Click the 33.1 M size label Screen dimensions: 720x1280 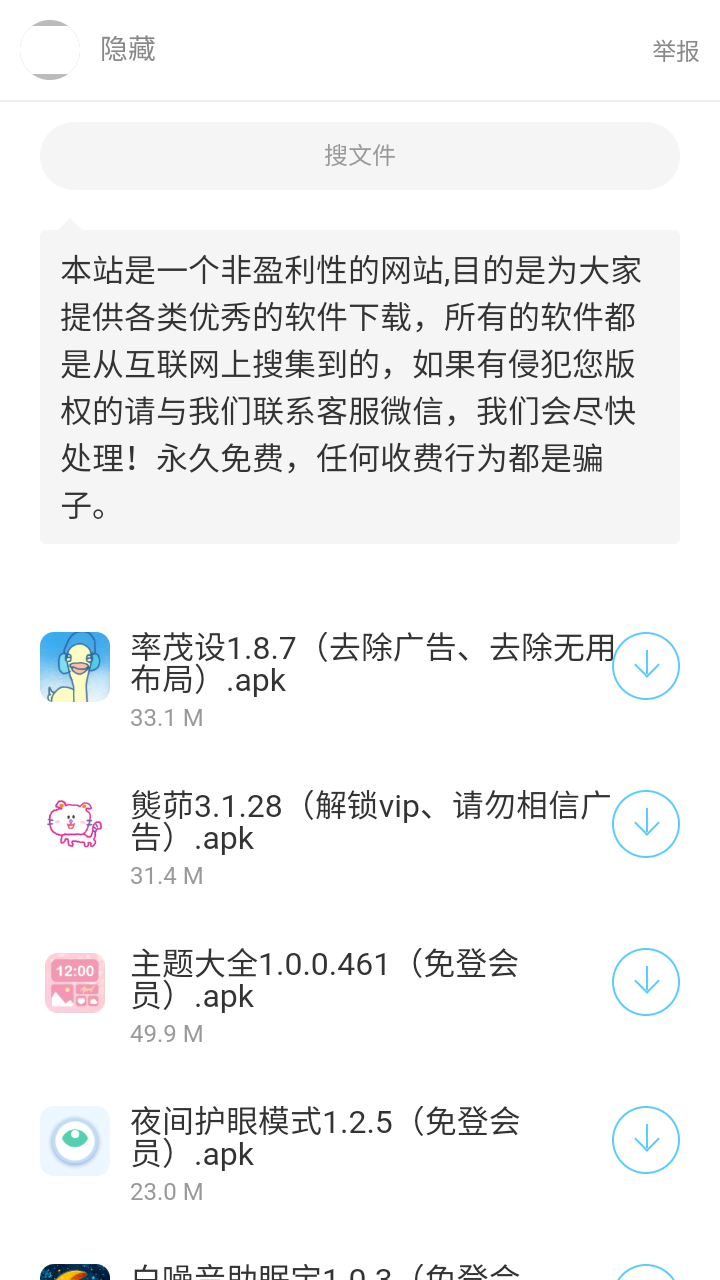[x=166, y=717]
